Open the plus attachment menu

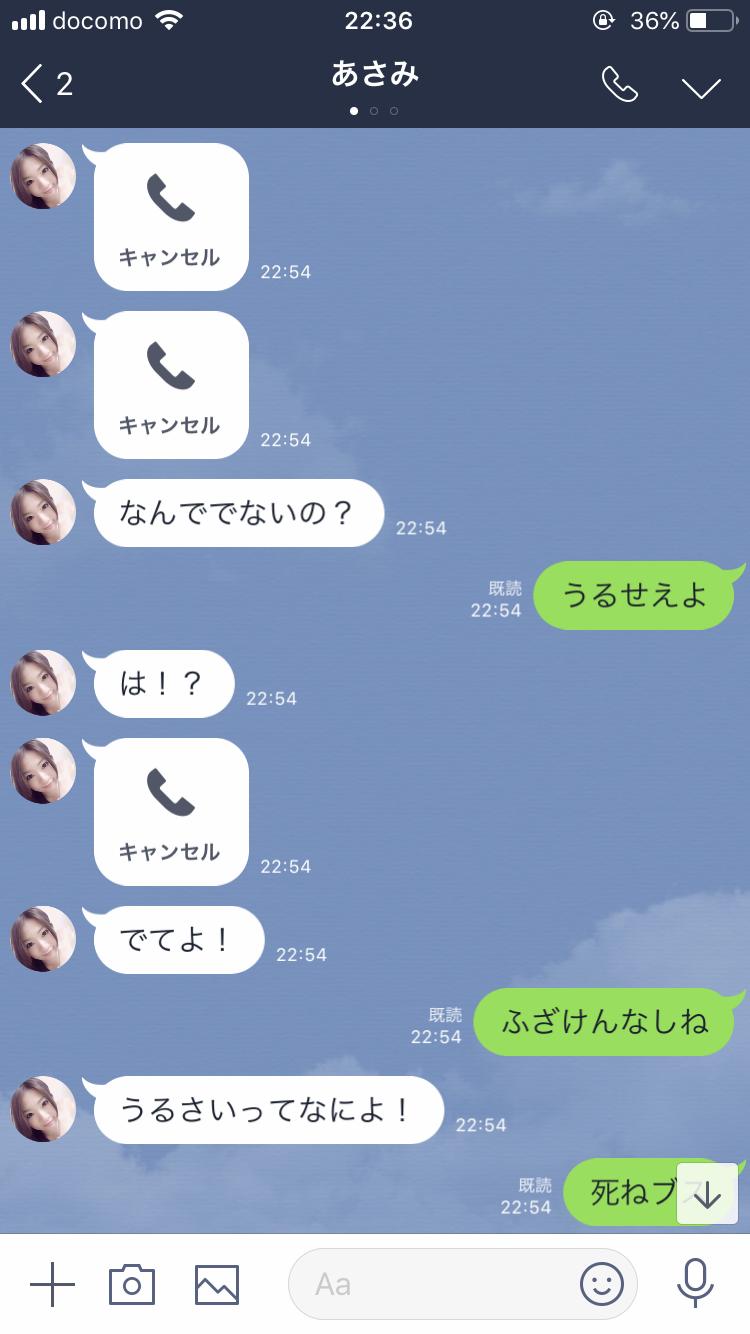tap(52, 1284)
